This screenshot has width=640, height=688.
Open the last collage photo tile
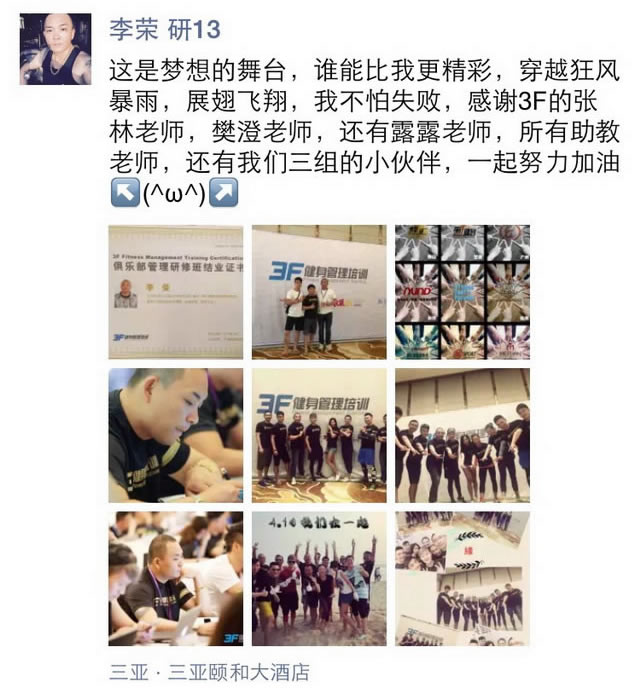click(462, 578)
